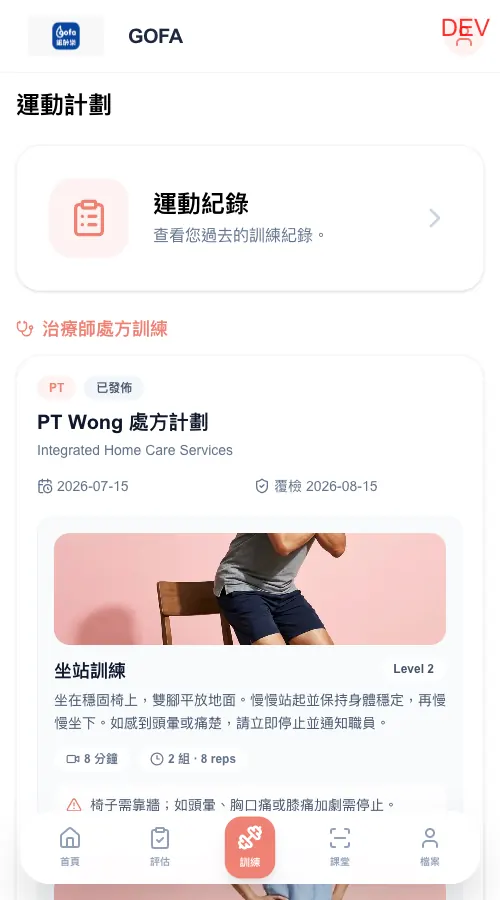Screen dimensions: 500x900
Task: Go to the 首頁 home tab
Action: pos(70,847)
